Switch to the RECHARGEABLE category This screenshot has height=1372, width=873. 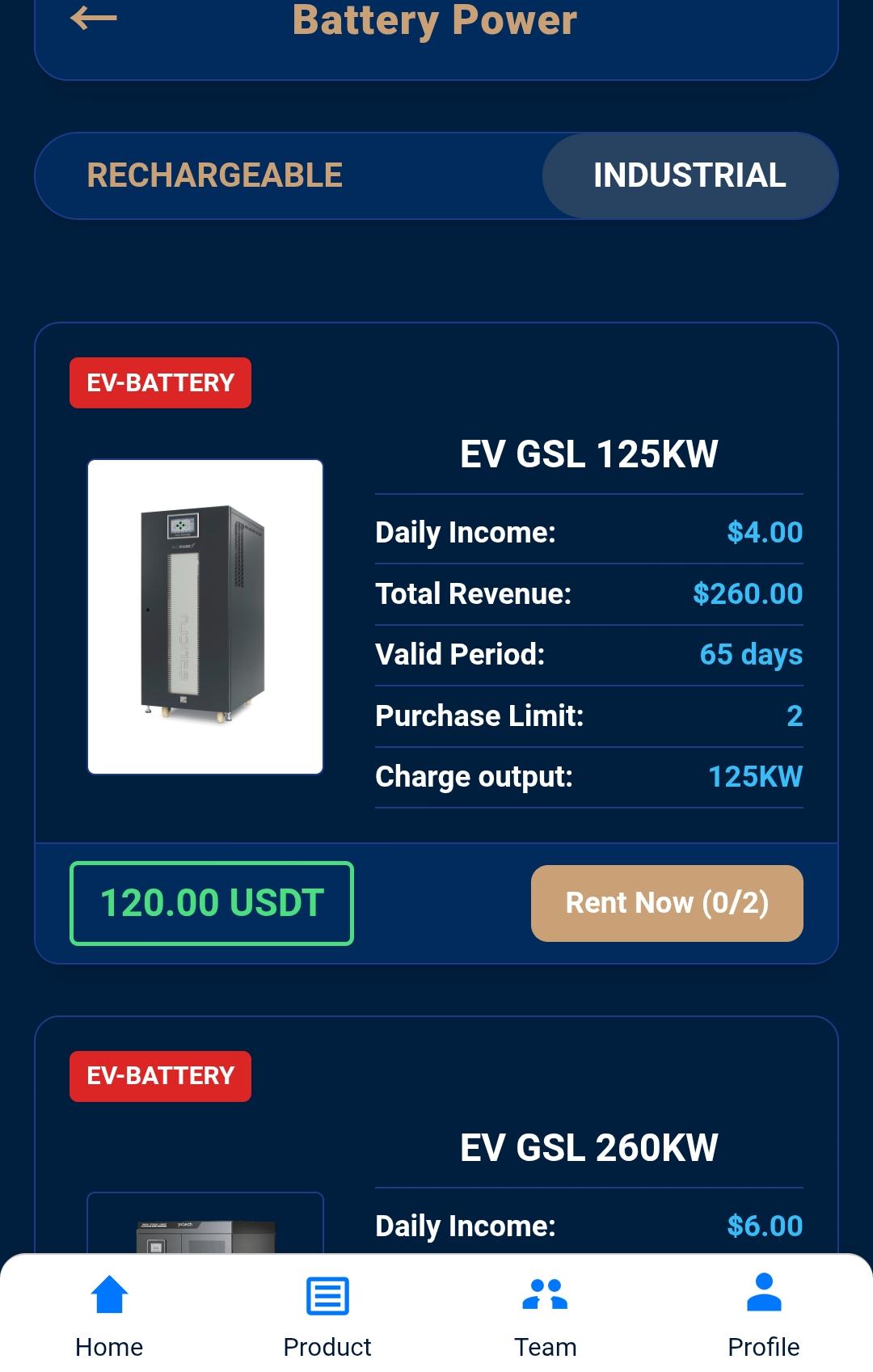coord(214,175)
